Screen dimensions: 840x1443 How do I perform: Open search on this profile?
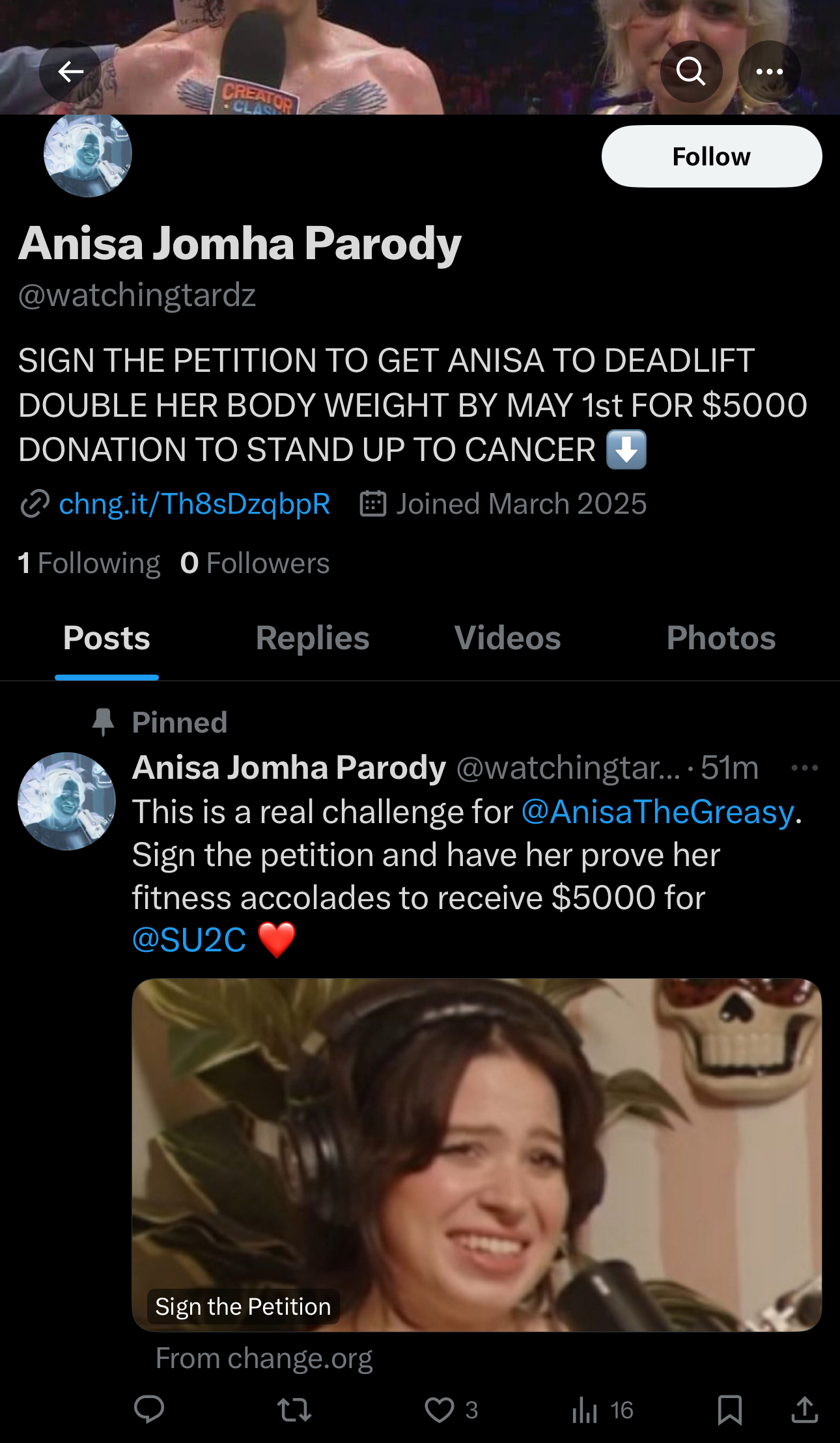point(691,71)
